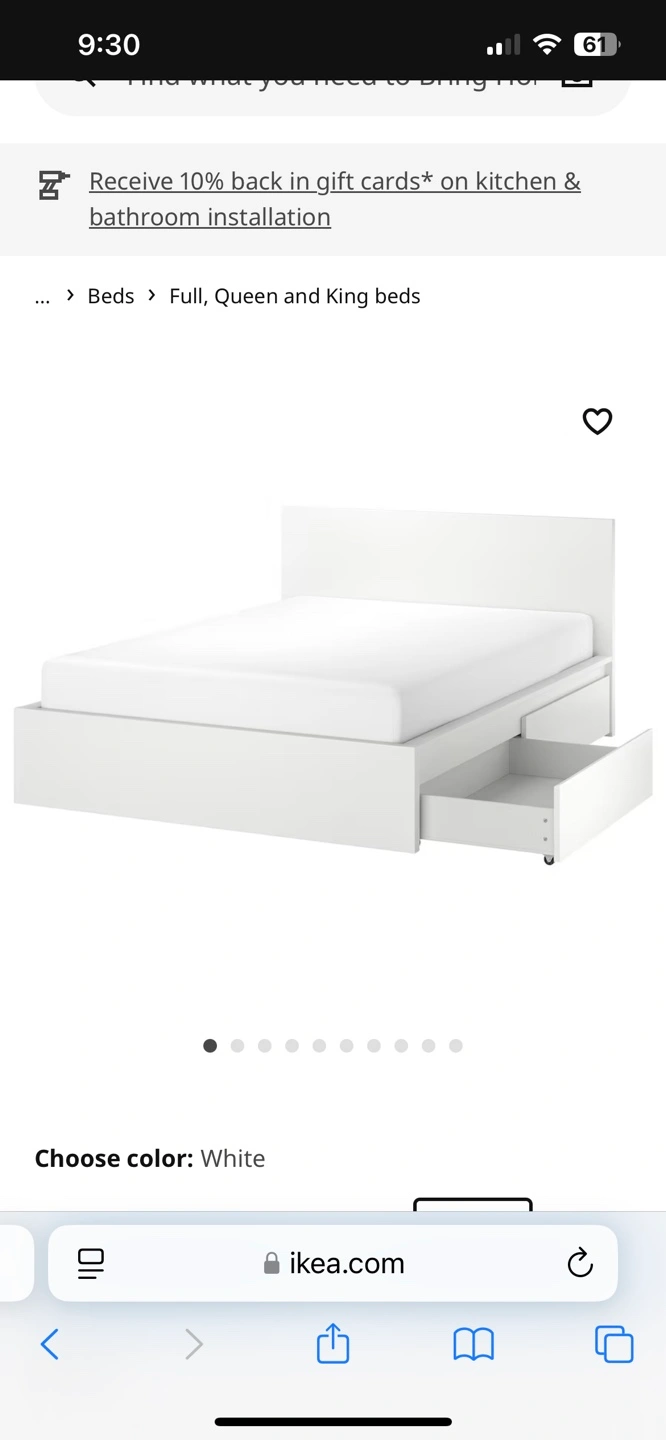Go back to the previous page
The width and height of the screenshot is (666, 1440).
50,1344
